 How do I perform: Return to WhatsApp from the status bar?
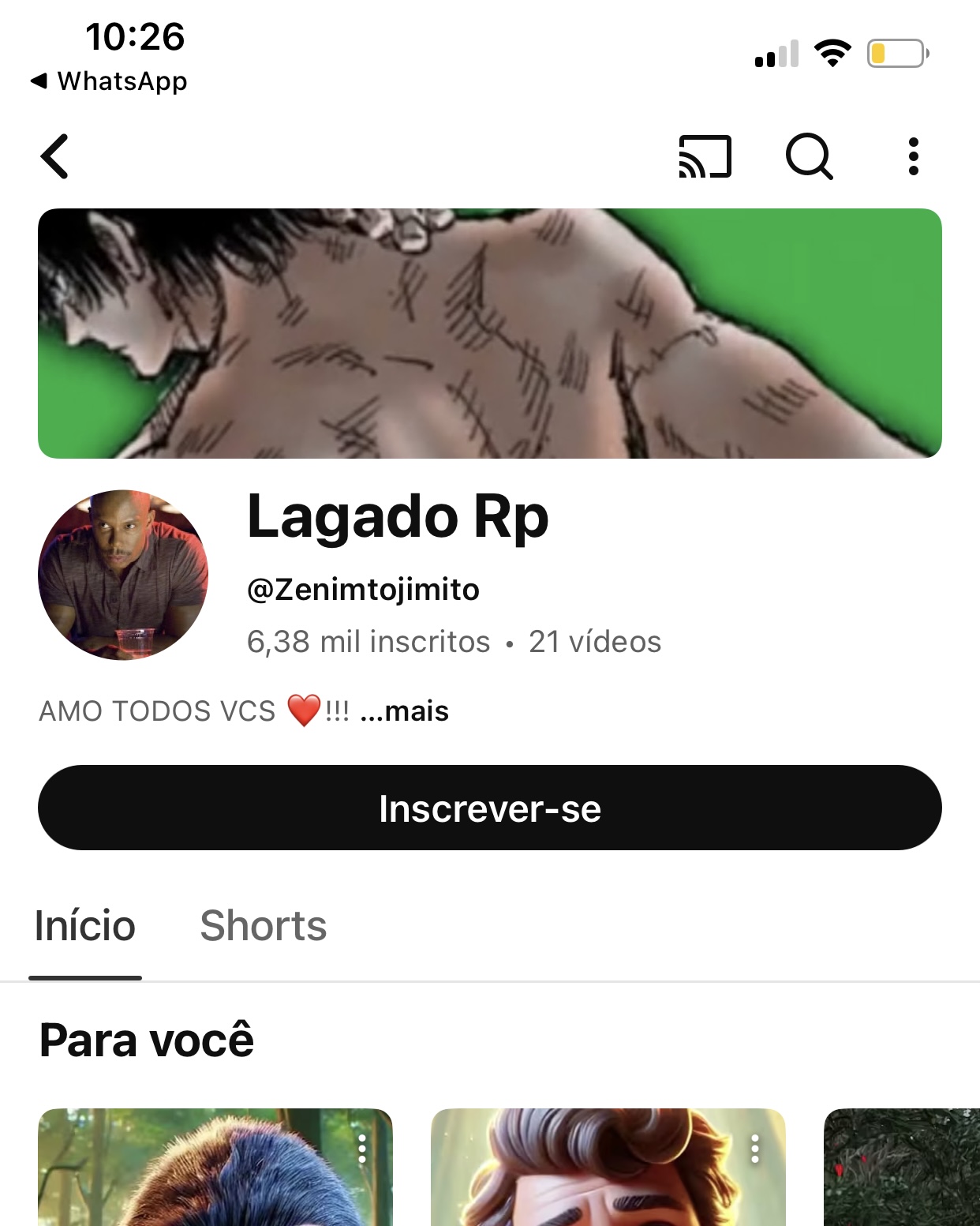[x=110, y=81]
